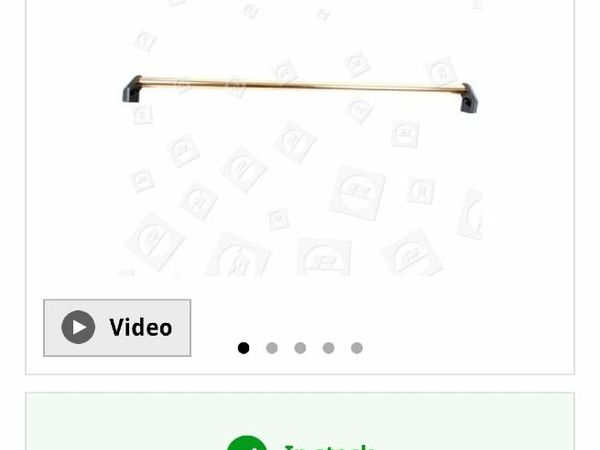Open the towel rail product image
600x450 pixels.
pos(300,90)
